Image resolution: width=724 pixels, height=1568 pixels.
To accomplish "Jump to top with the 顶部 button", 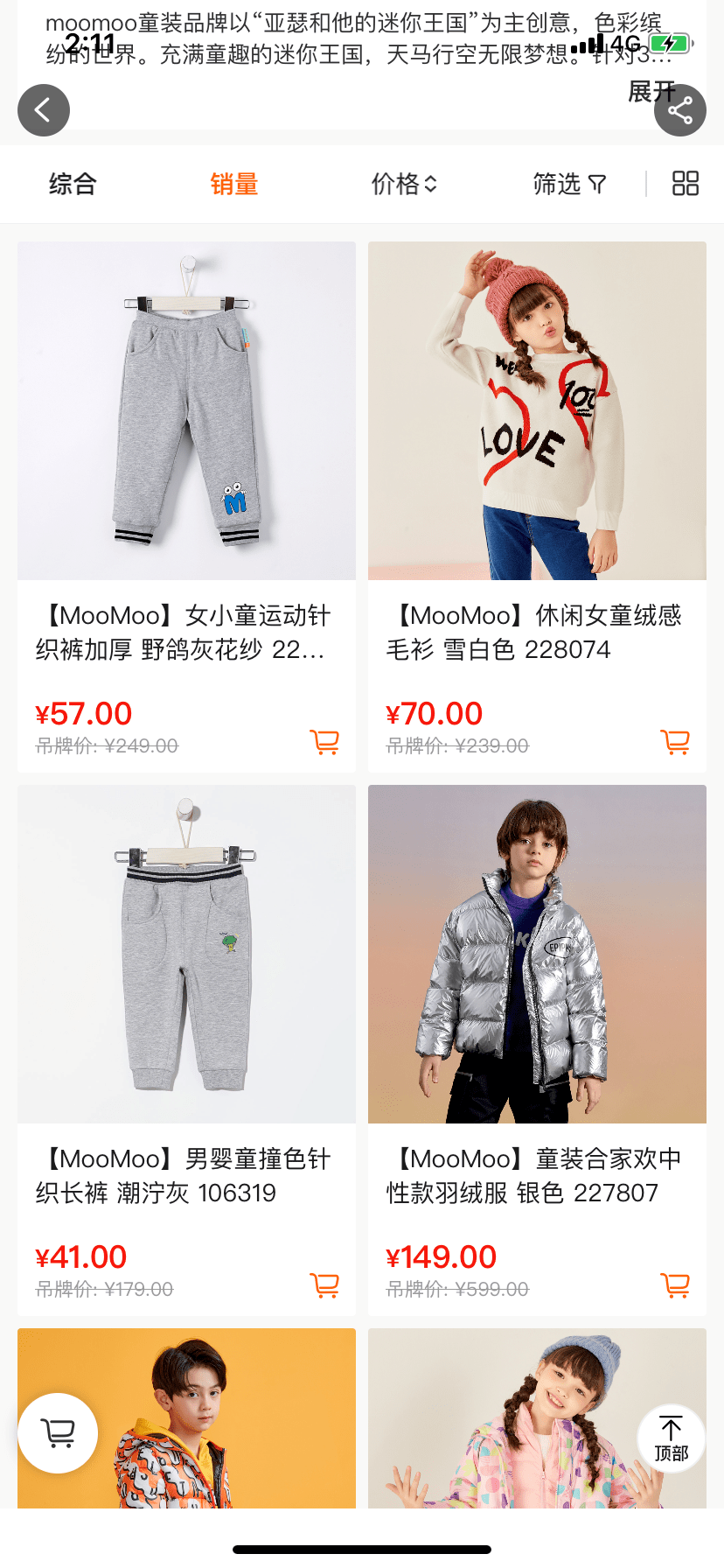I will tap(671, 1438).
